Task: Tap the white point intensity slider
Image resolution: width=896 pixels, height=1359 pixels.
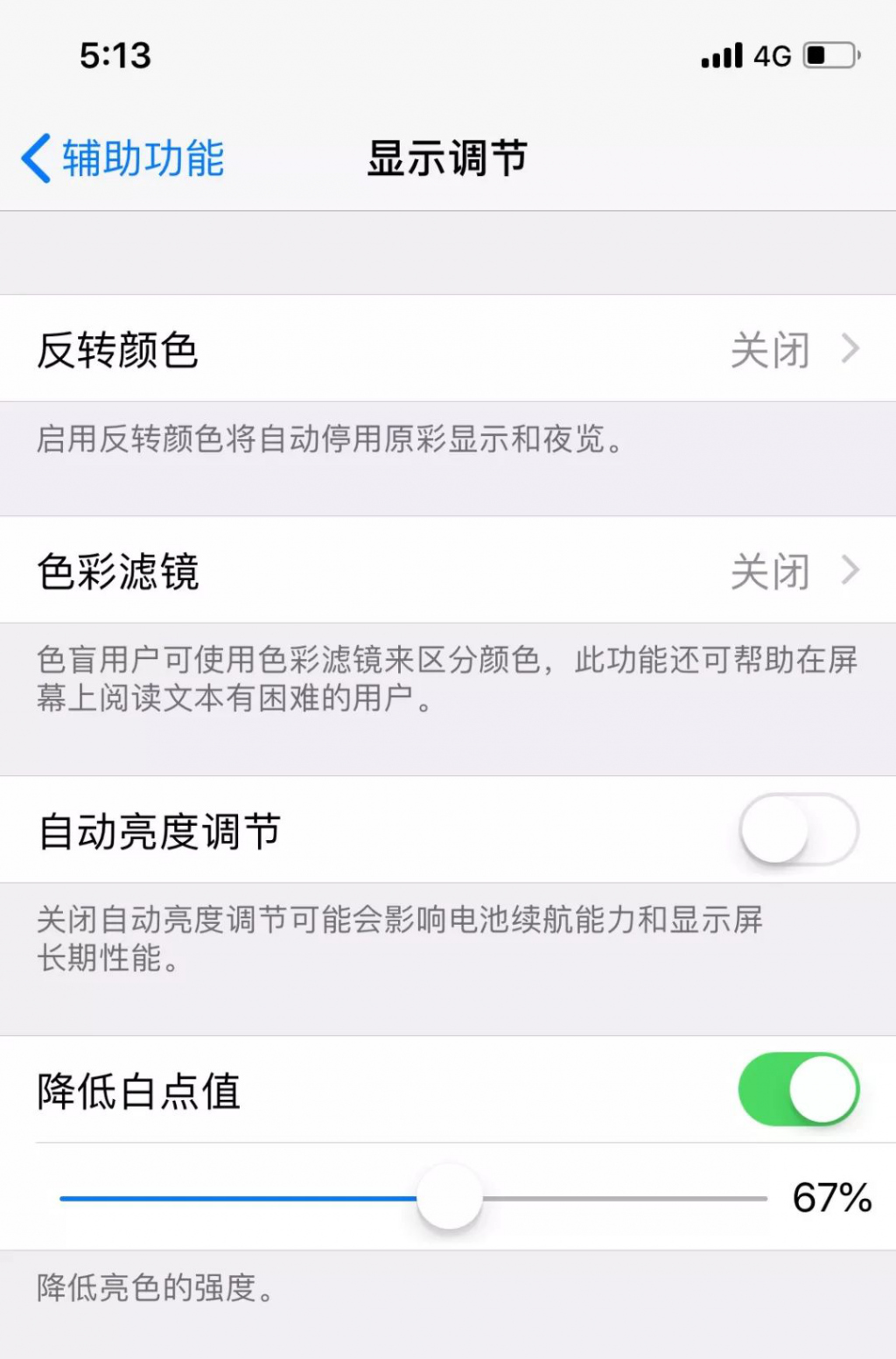Action: (450, 1197)
